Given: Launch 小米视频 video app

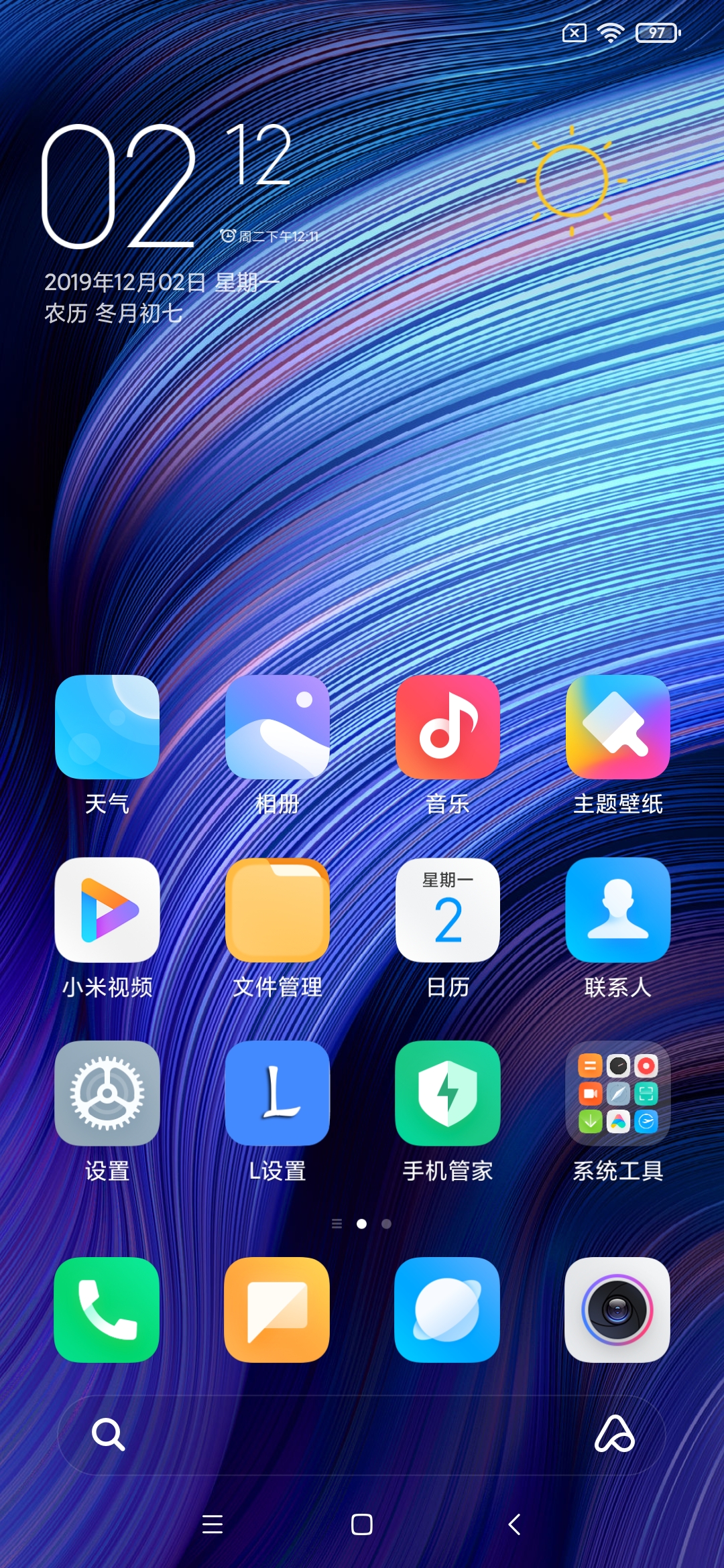Looking at the screenshot, I should pos(107,910).
